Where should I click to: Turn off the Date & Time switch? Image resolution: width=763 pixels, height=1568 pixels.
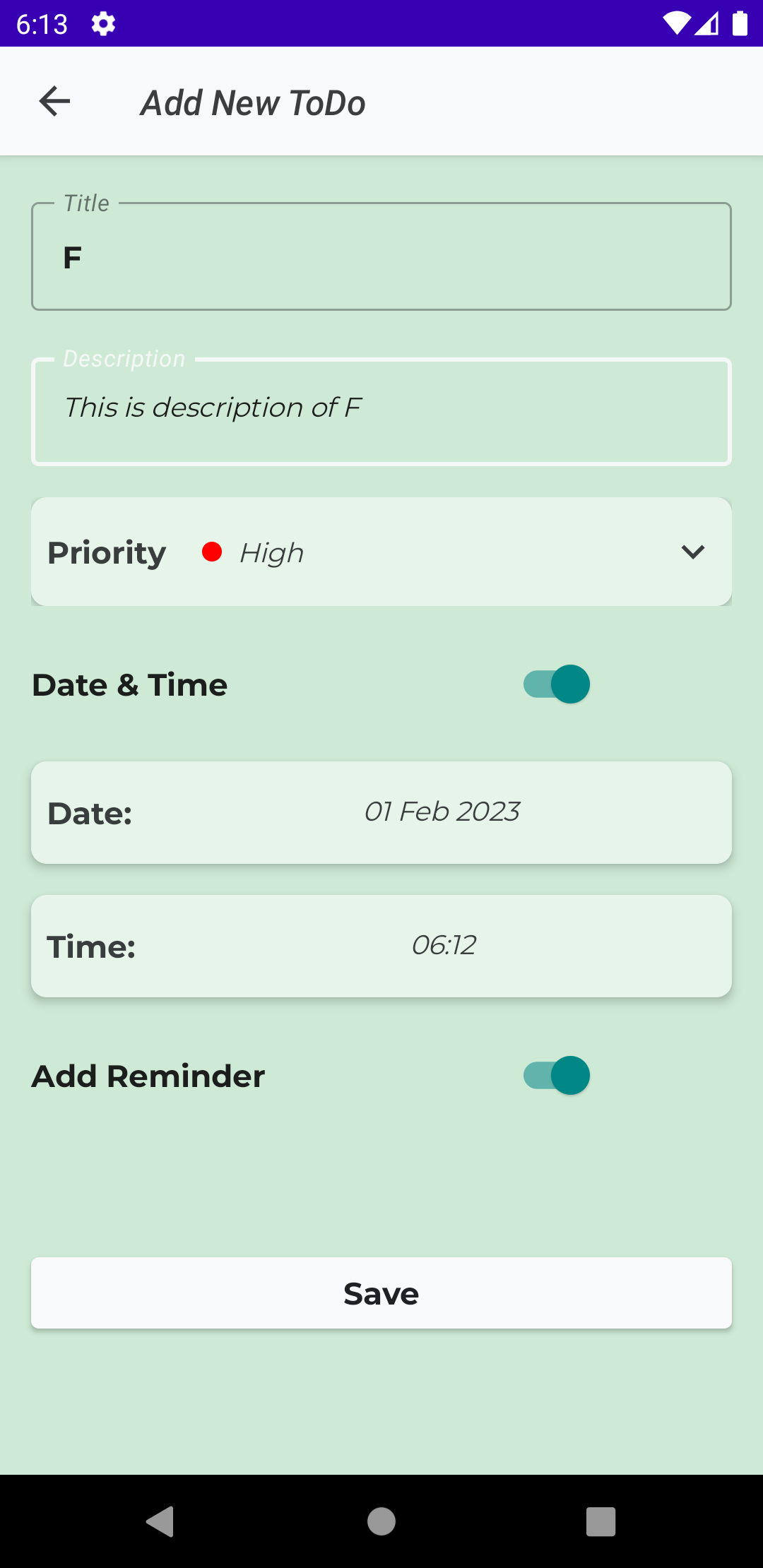[x=557, y=684]
